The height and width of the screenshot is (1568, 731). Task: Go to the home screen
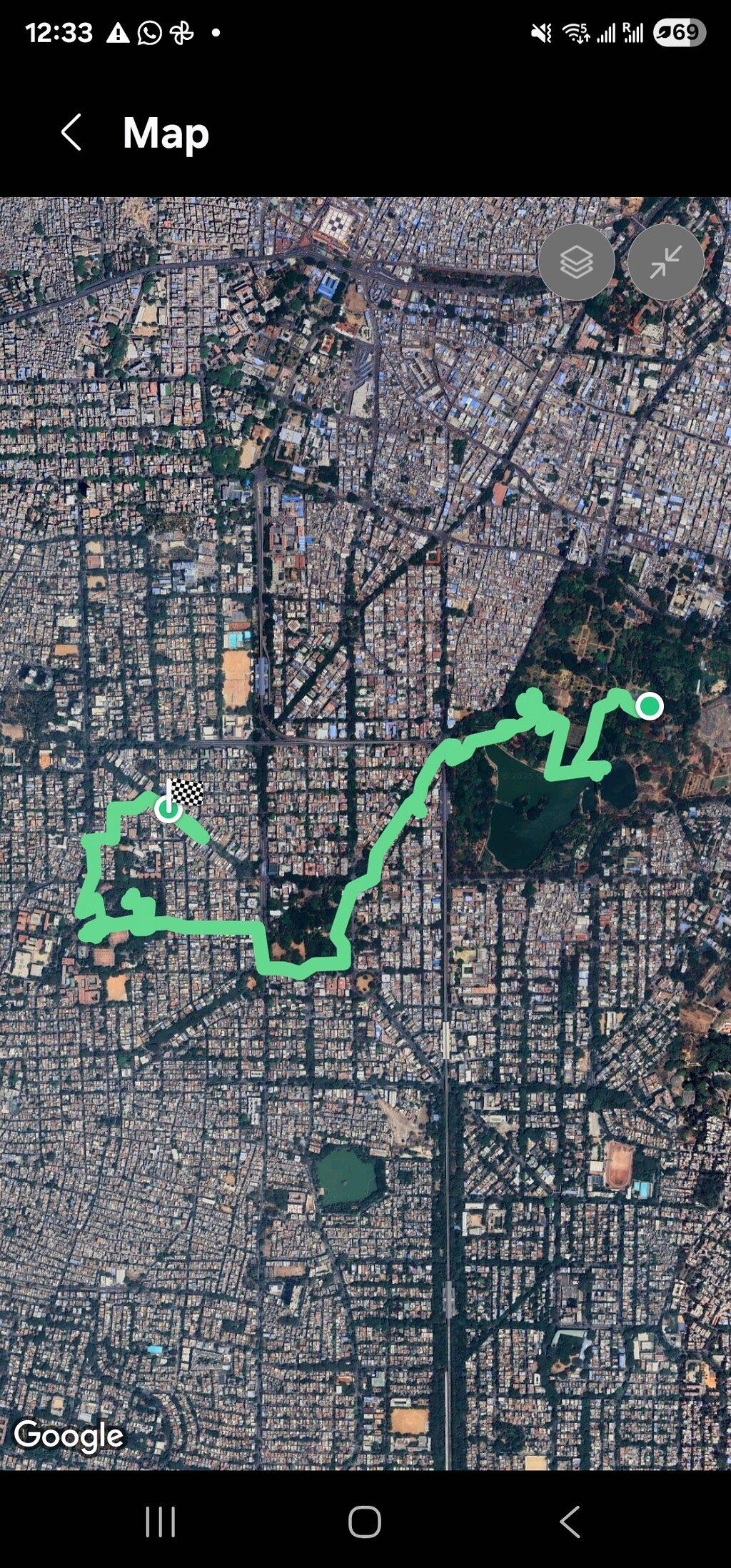point(365,1522)
